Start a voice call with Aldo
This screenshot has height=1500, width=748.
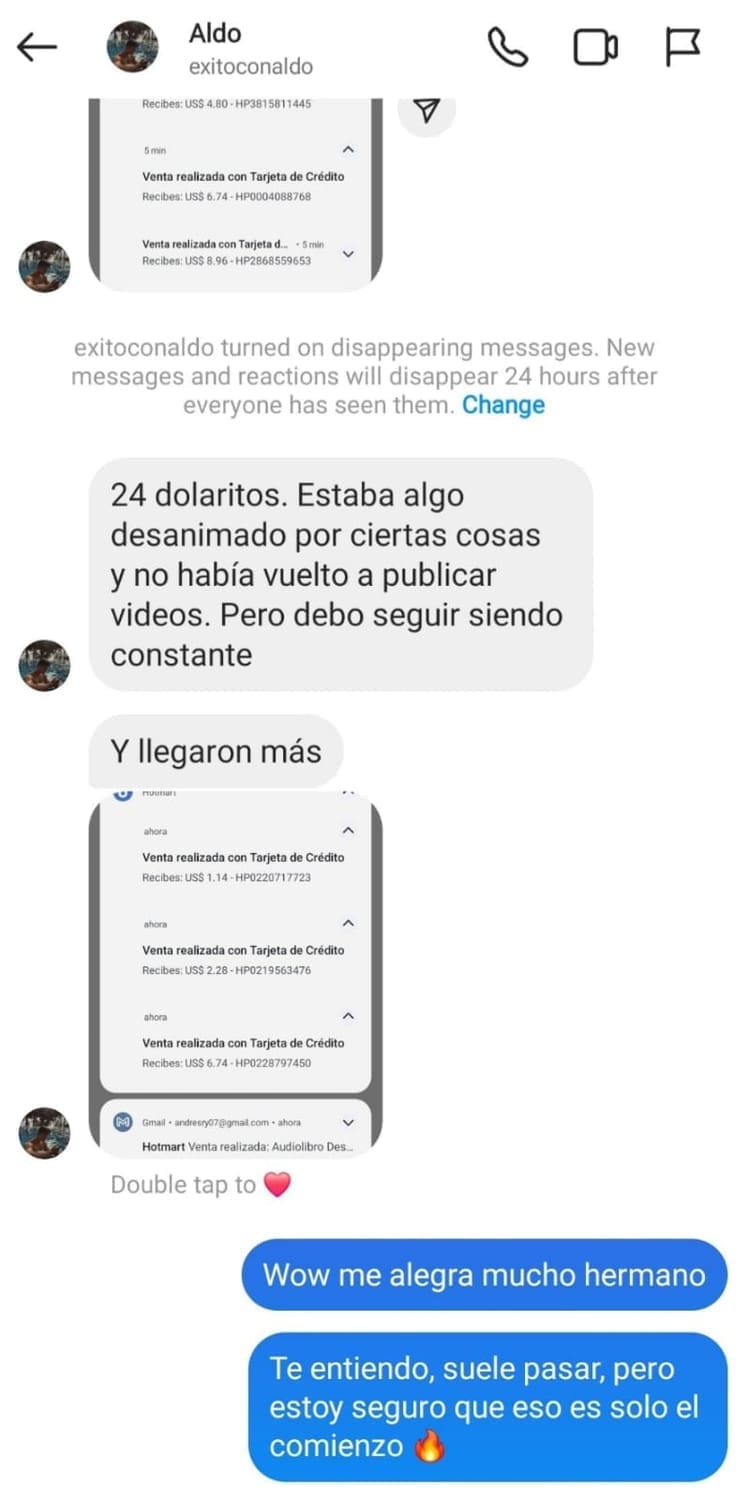(x=508, y=46)
